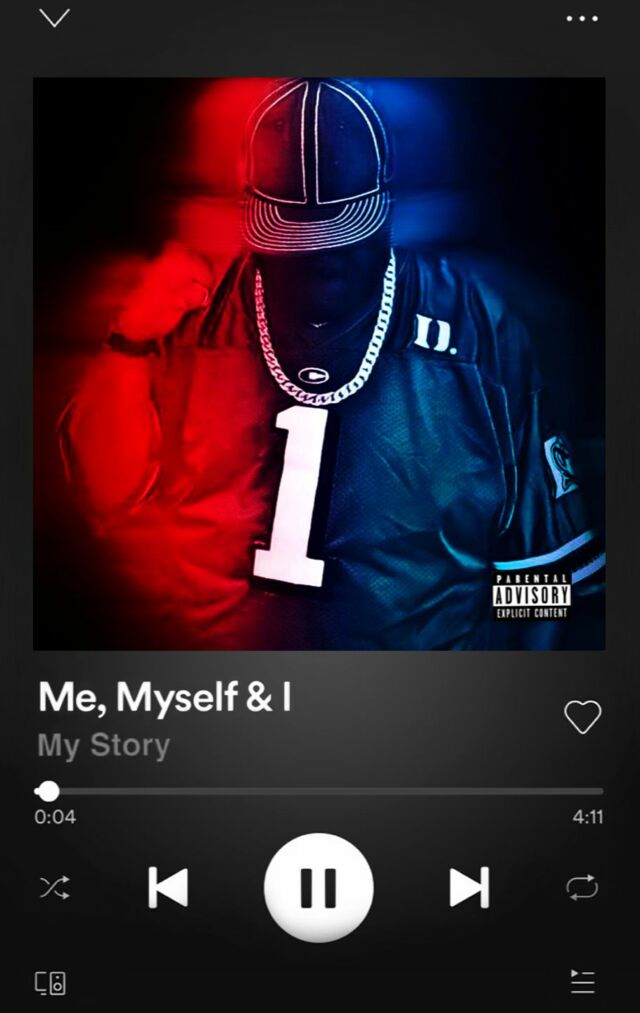
Task: Toggle shuffle playback
Action: [54, 887]
